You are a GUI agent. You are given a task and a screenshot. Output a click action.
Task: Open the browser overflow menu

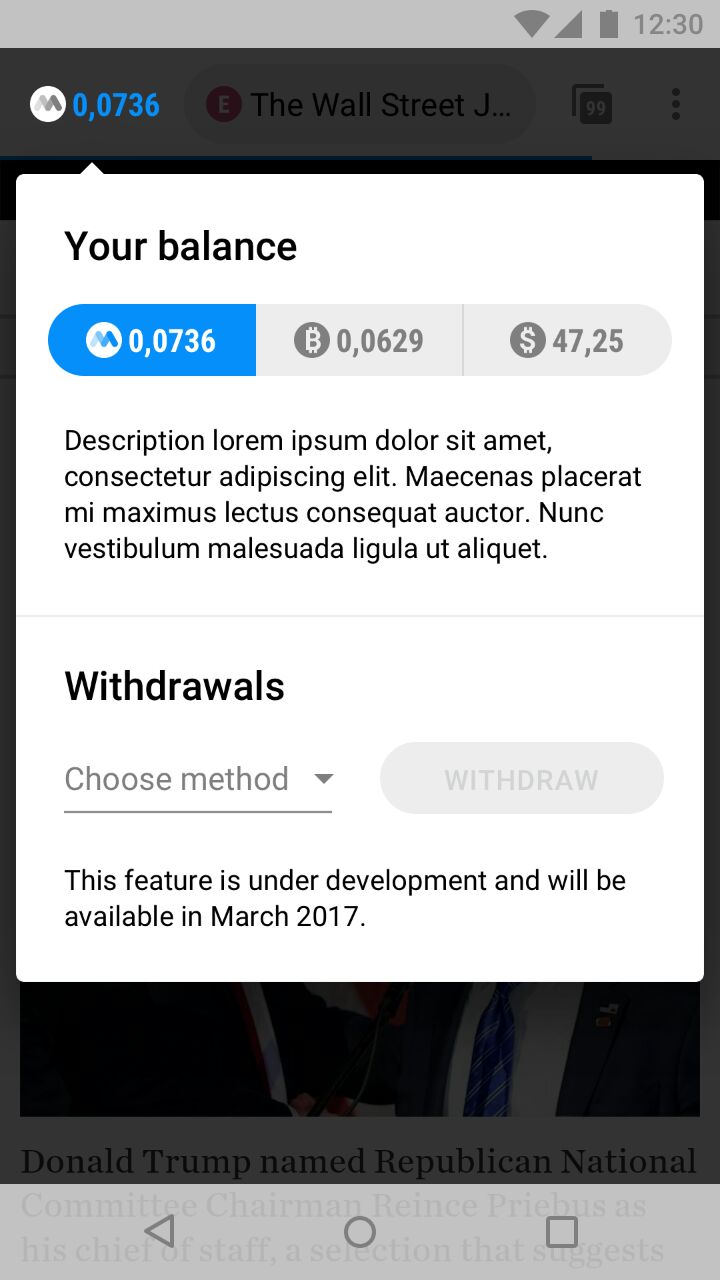click(x=676, y=104)
